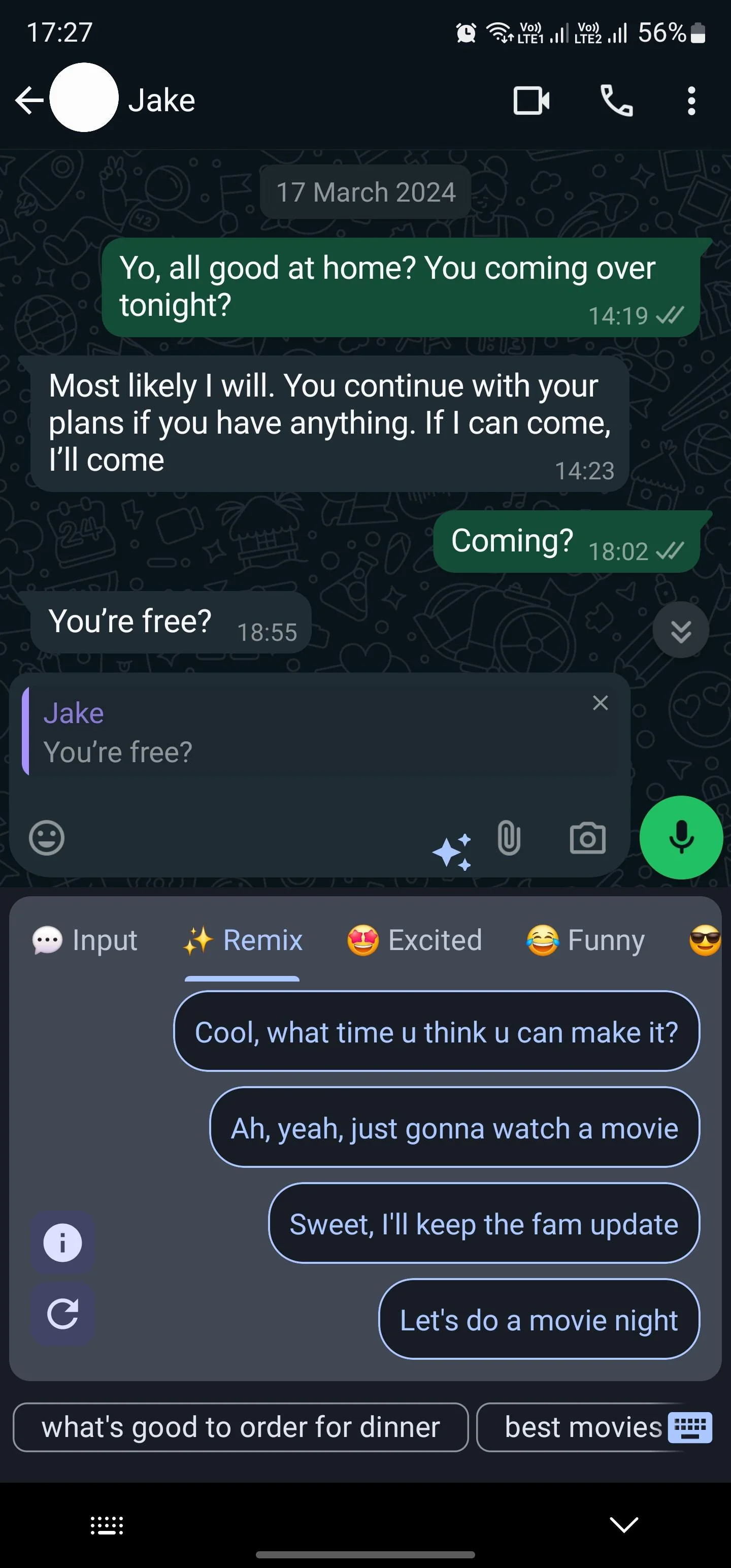Regenerate suggestions with the refresh icon

[x=62, y=1312]
